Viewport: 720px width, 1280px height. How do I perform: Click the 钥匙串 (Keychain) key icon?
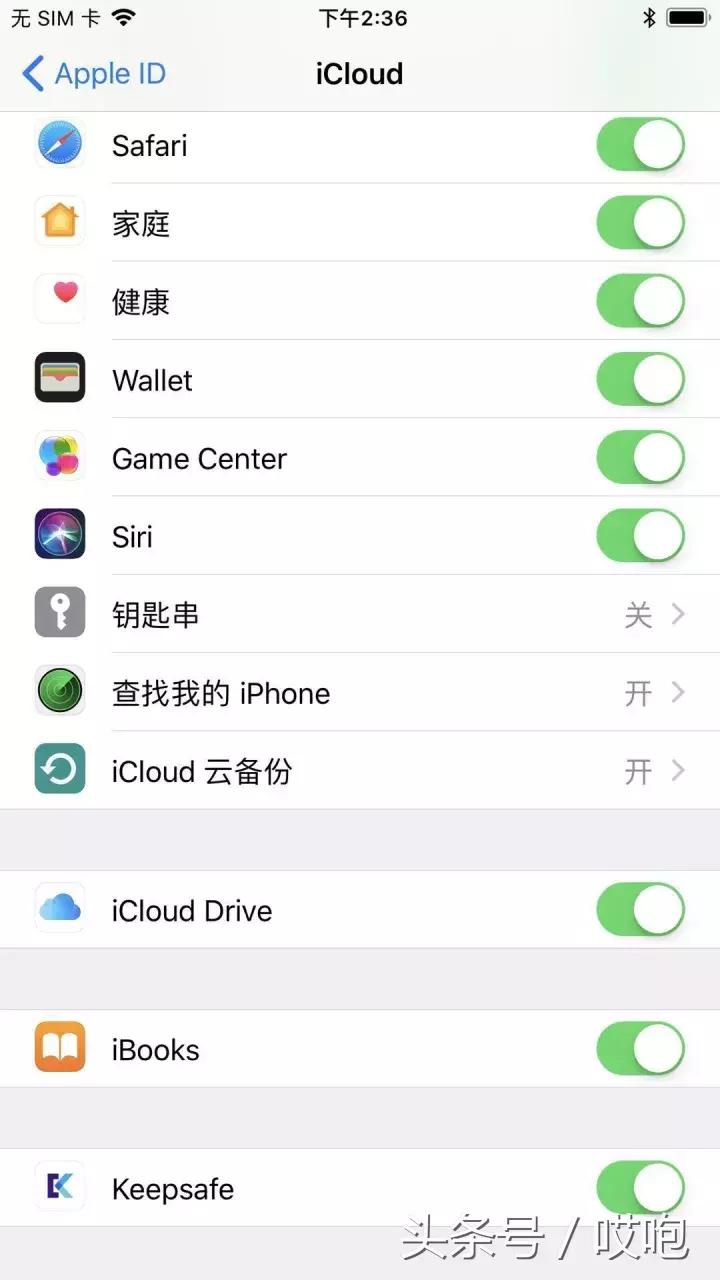[x=59, y=614]
